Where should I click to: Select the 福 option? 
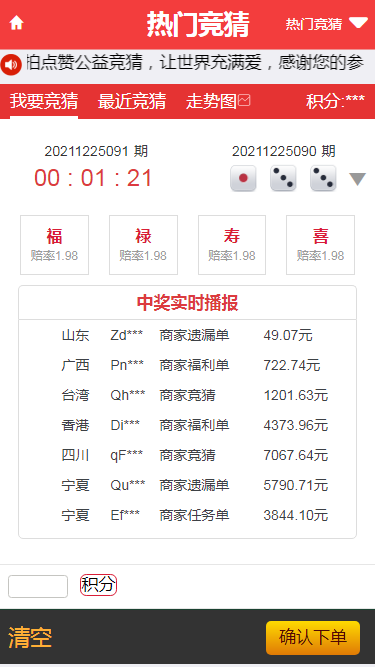pyautogui.click(x=54, y=245)
